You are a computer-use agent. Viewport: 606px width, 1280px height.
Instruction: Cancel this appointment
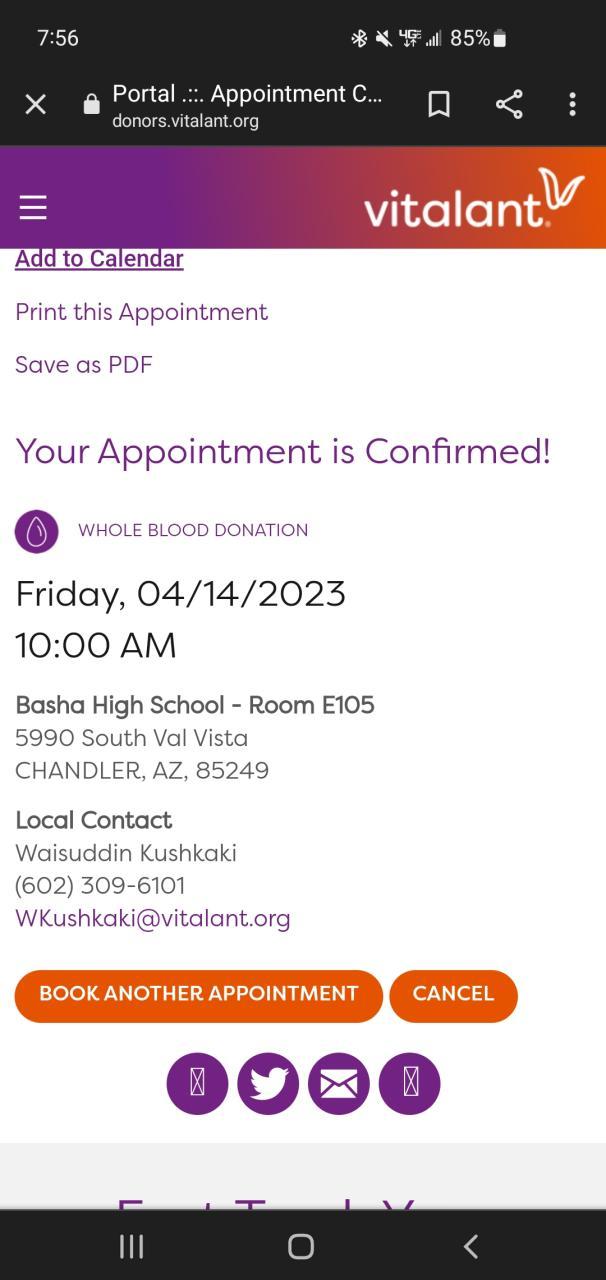tap(453, 995)
